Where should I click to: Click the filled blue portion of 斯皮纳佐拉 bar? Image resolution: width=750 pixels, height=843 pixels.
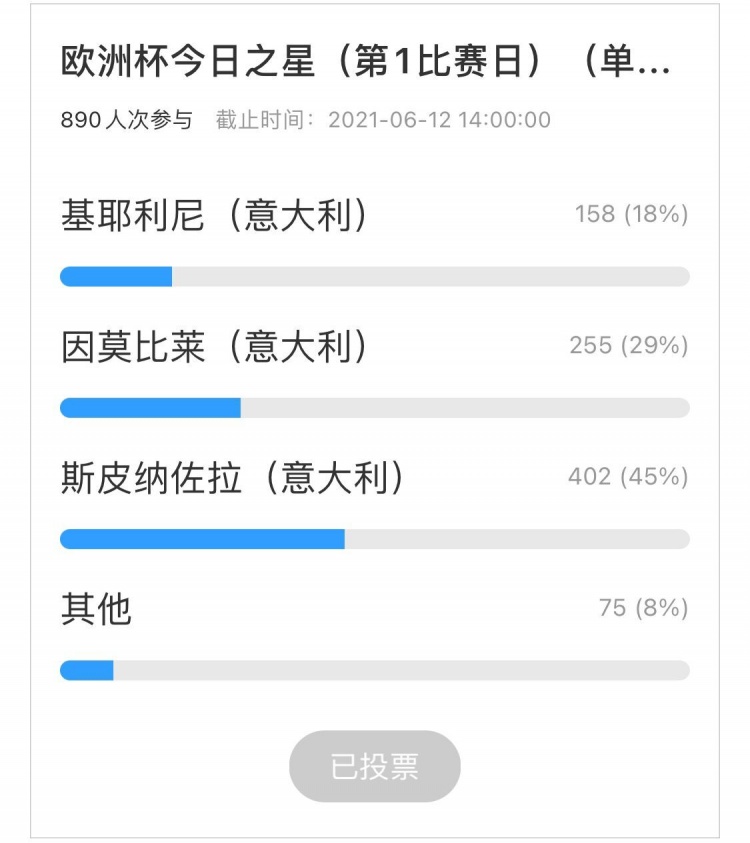click(200, 538)
